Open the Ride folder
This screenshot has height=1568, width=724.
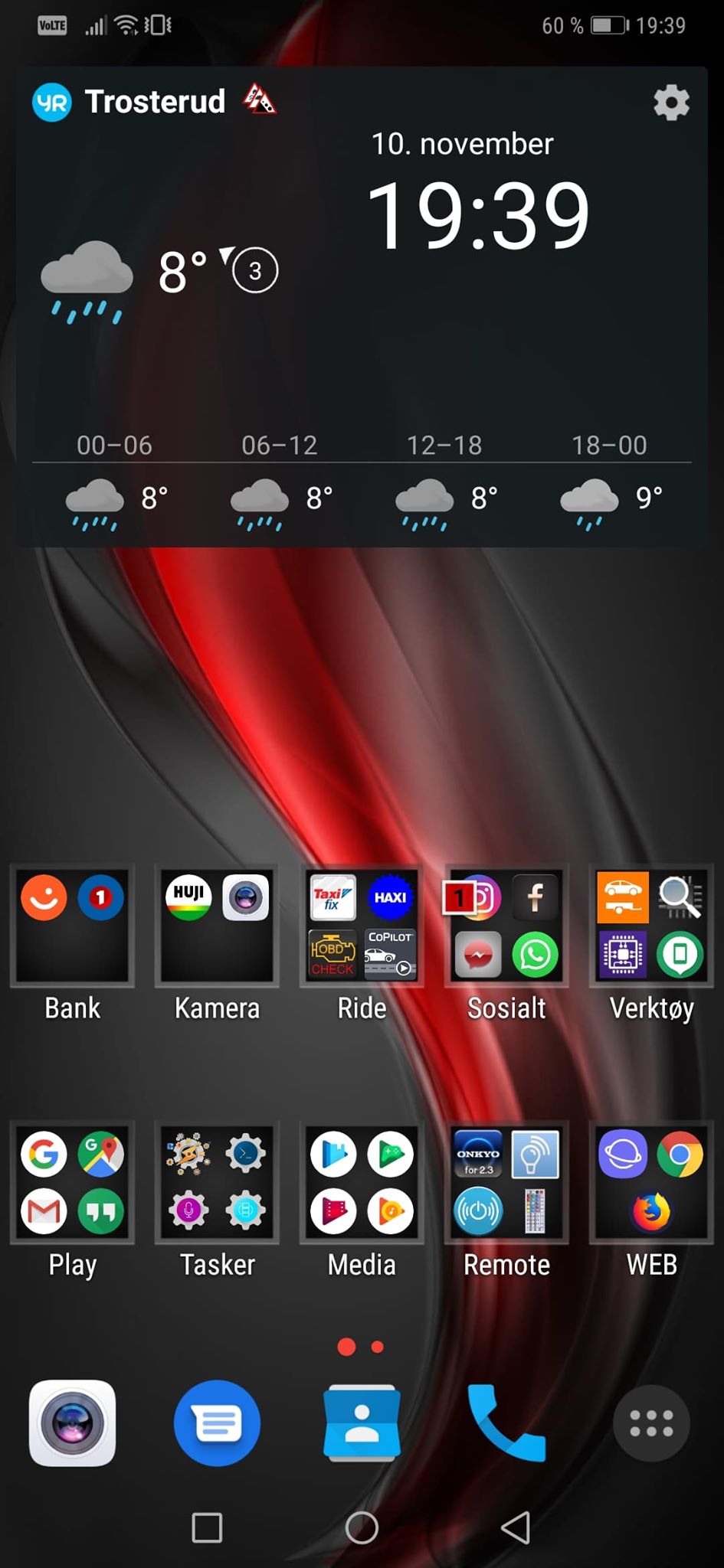click(362, 926)
